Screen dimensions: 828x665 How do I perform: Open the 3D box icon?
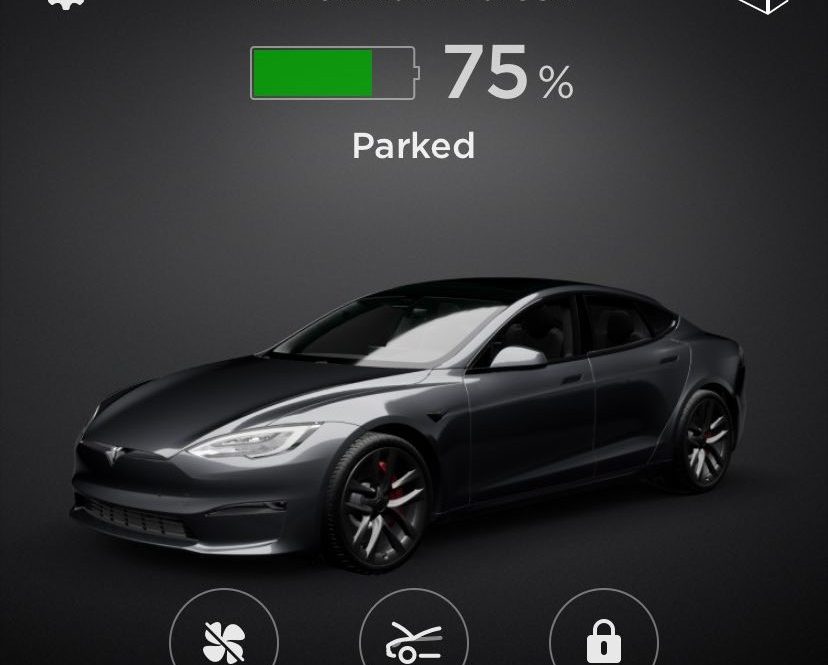click(763, 5)
